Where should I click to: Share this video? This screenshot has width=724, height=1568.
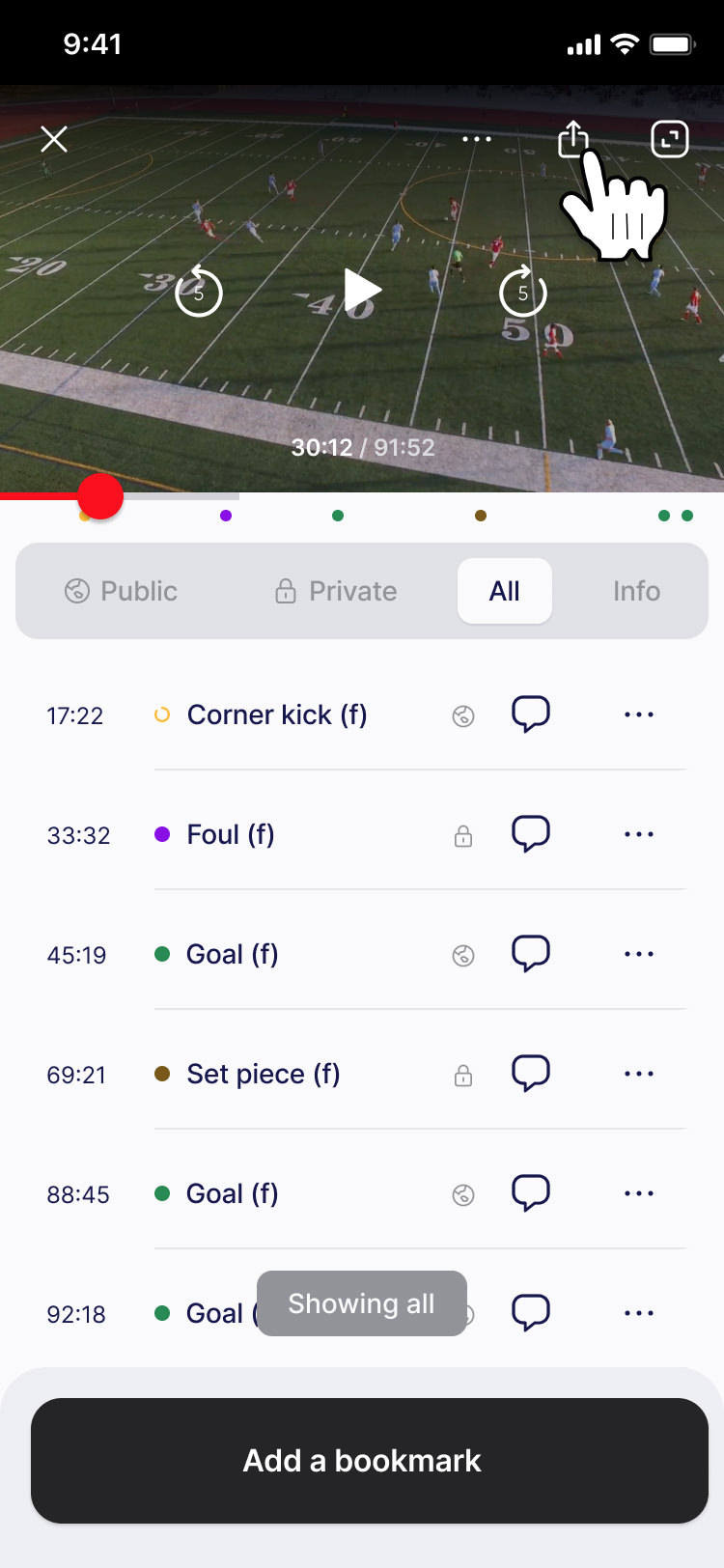click(x=573, y=140)
